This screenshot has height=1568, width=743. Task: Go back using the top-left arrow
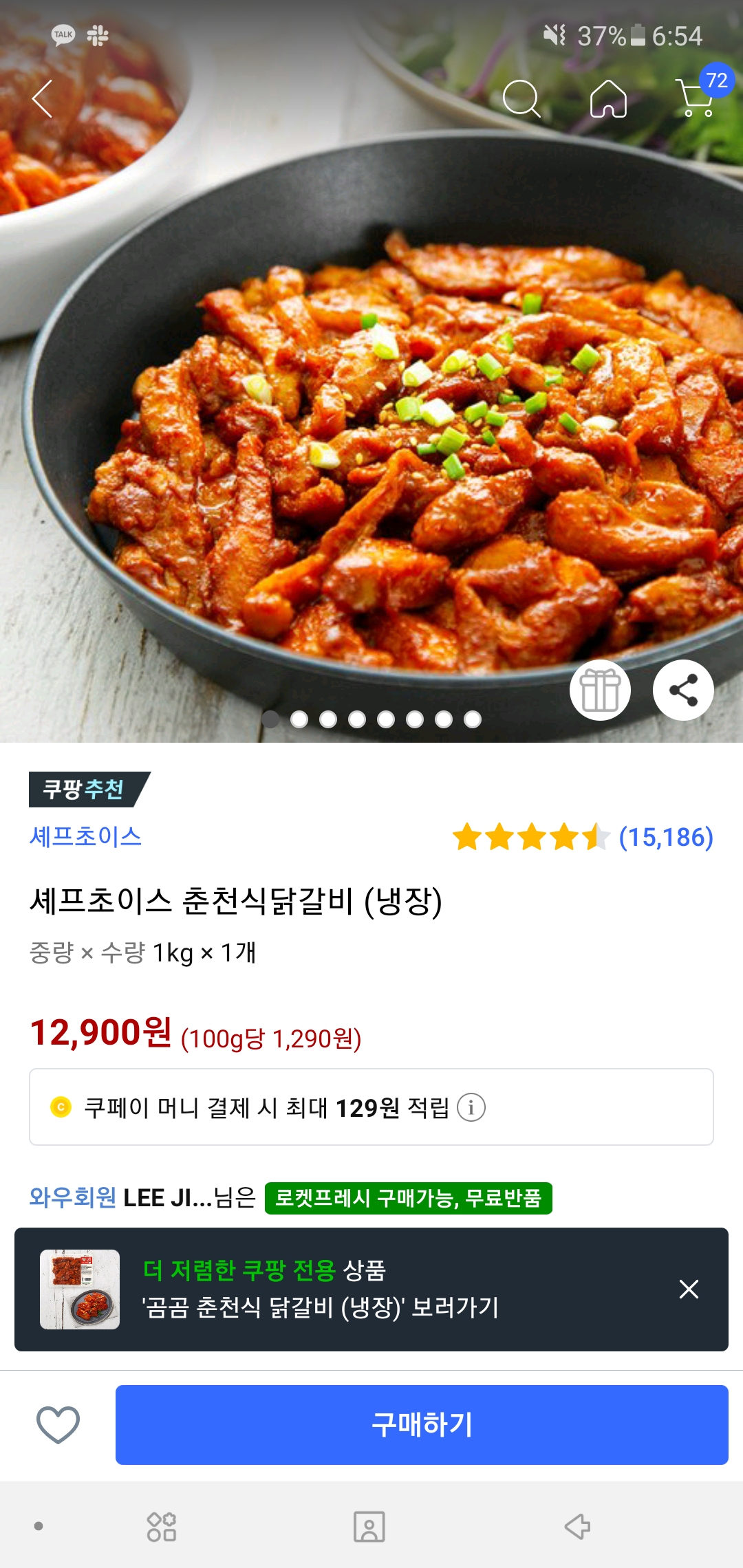[43, 99]
